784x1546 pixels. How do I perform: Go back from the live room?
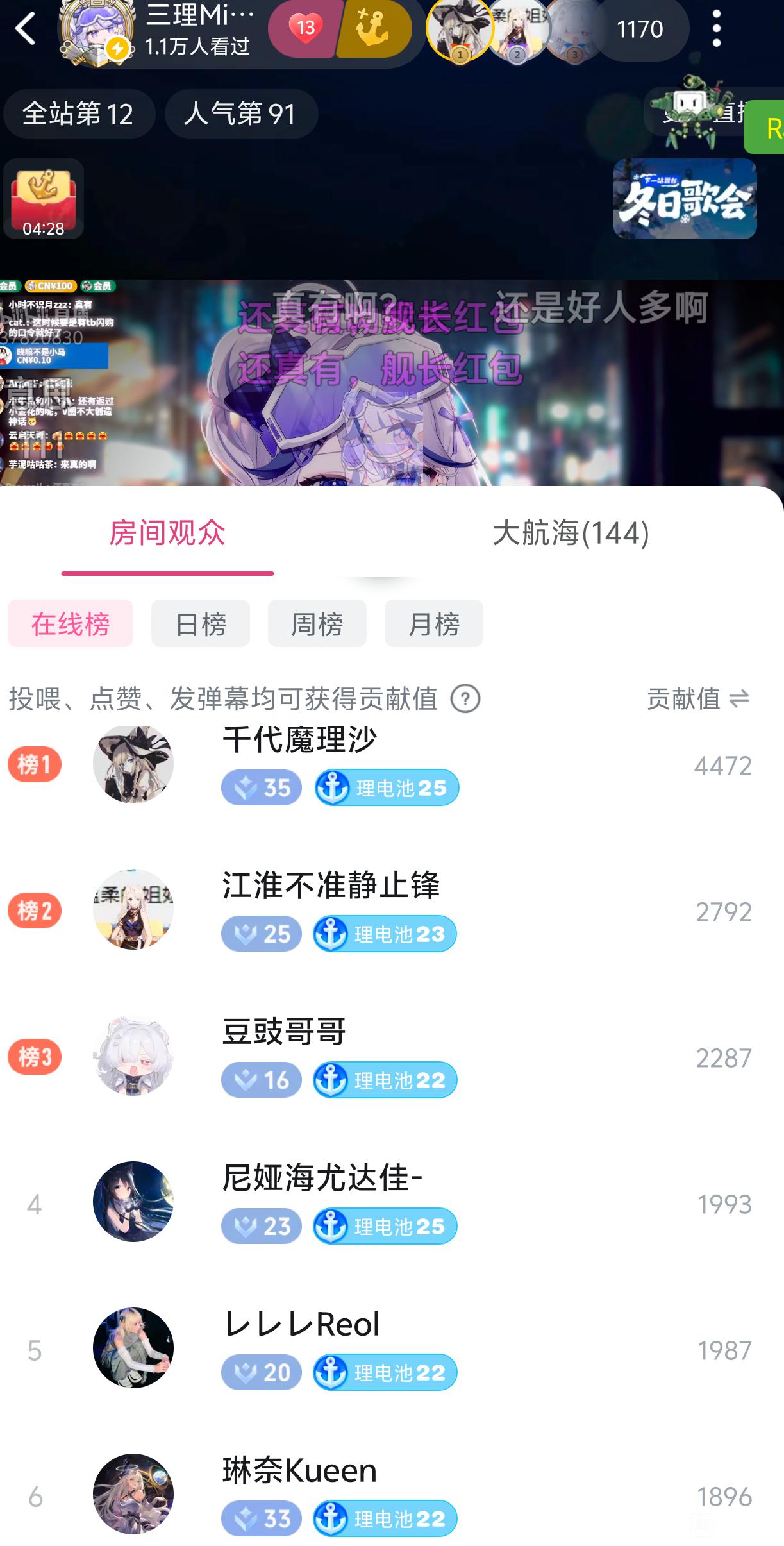point(26,28)
